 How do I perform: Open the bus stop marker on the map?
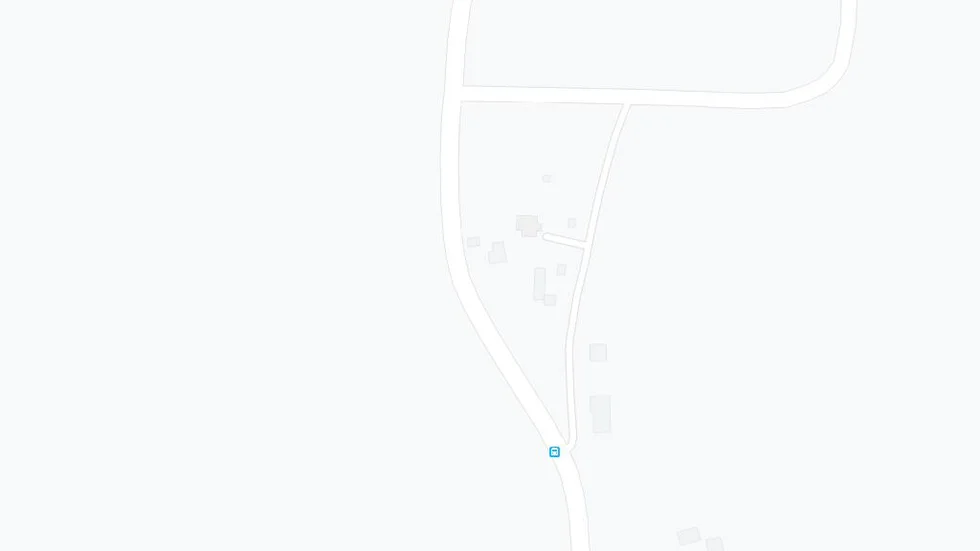pos(554,452)
